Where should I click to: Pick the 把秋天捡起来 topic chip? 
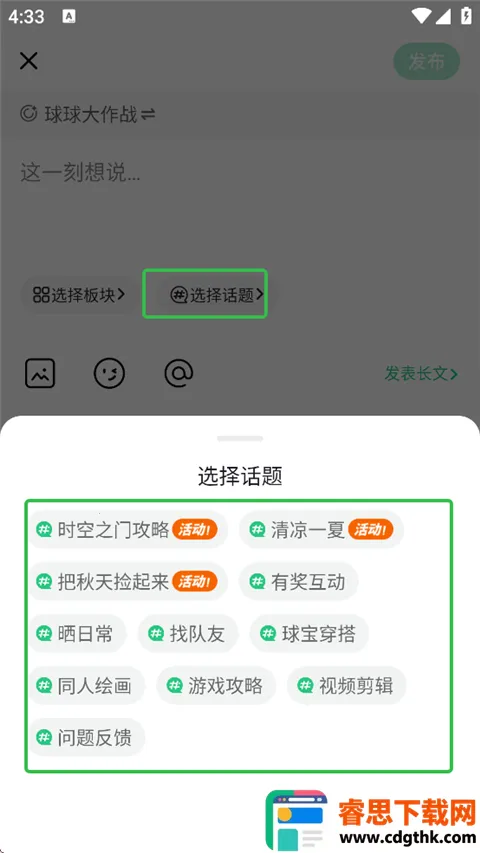click(128, 582)
